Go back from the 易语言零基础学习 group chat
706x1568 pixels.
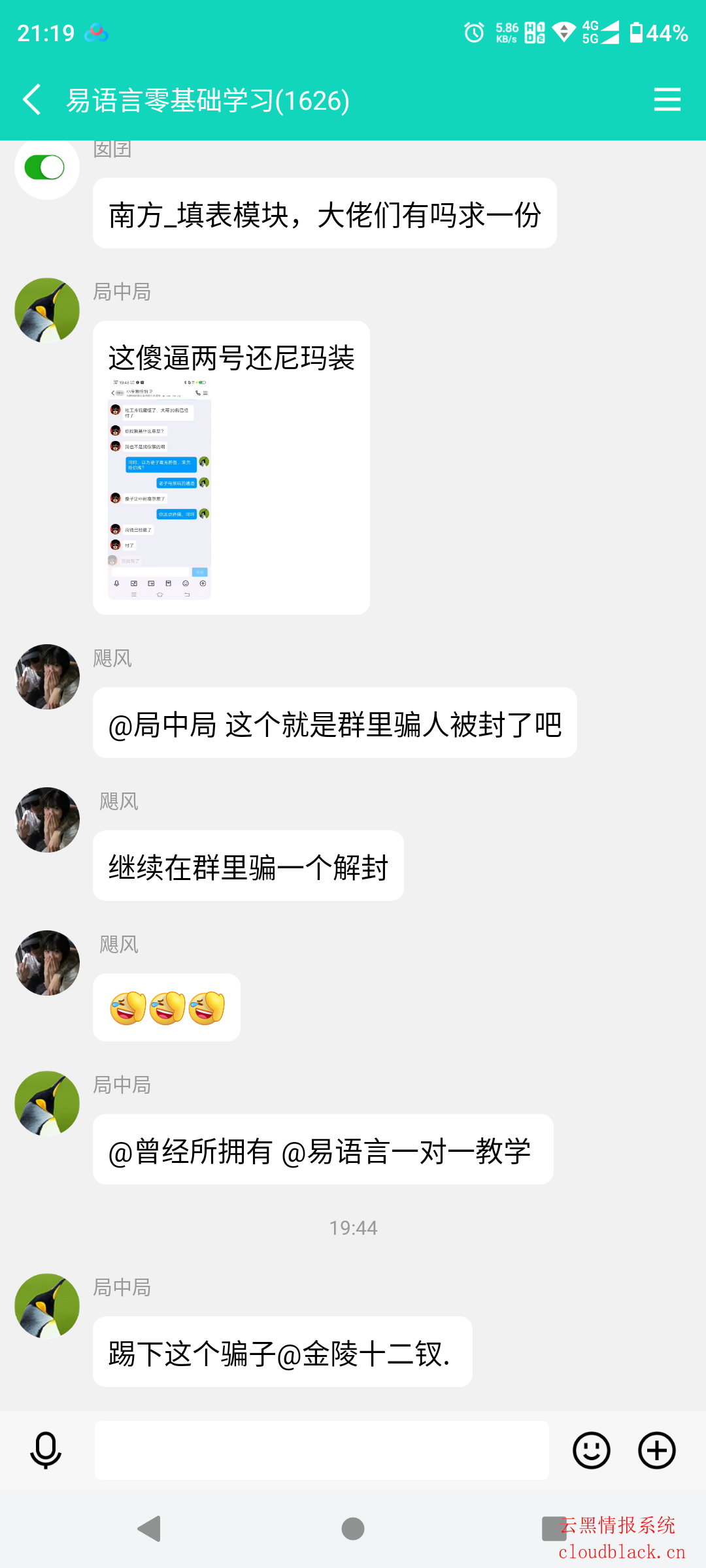[32, 100]
